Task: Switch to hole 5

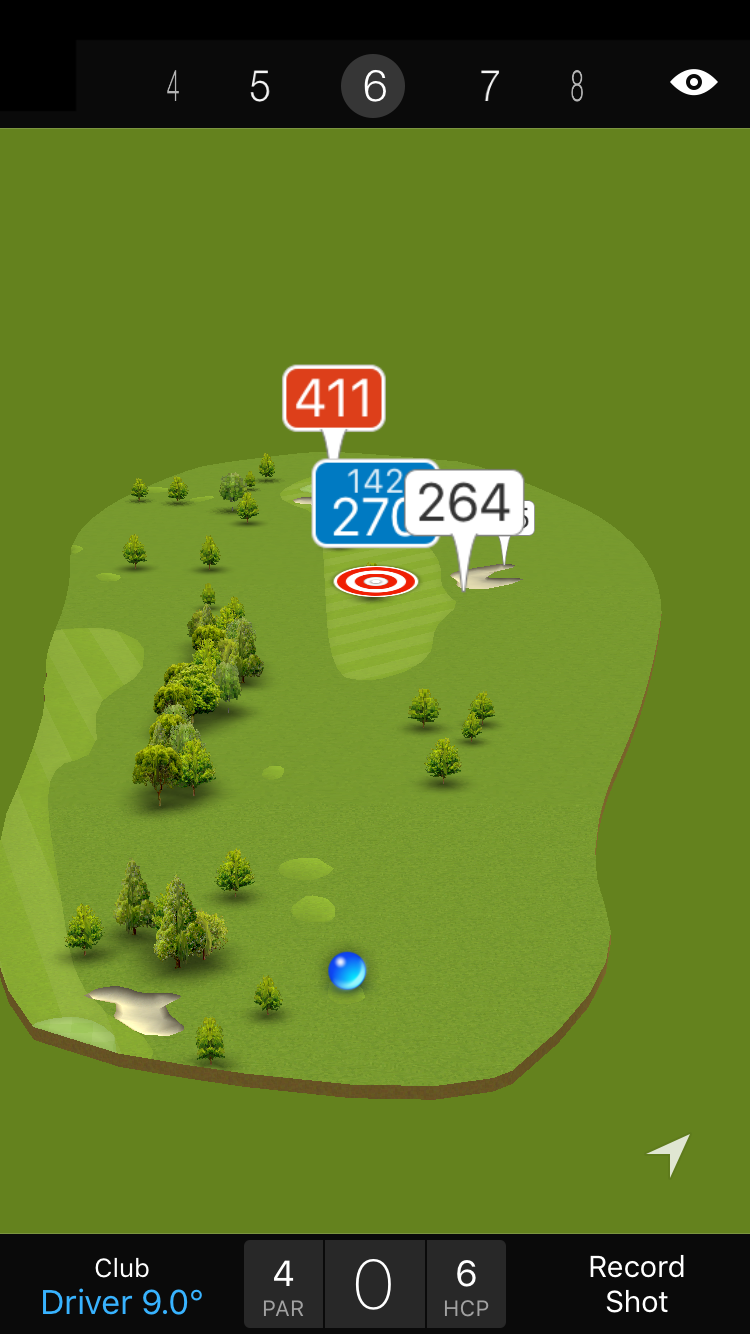Action: coord(260,87)
